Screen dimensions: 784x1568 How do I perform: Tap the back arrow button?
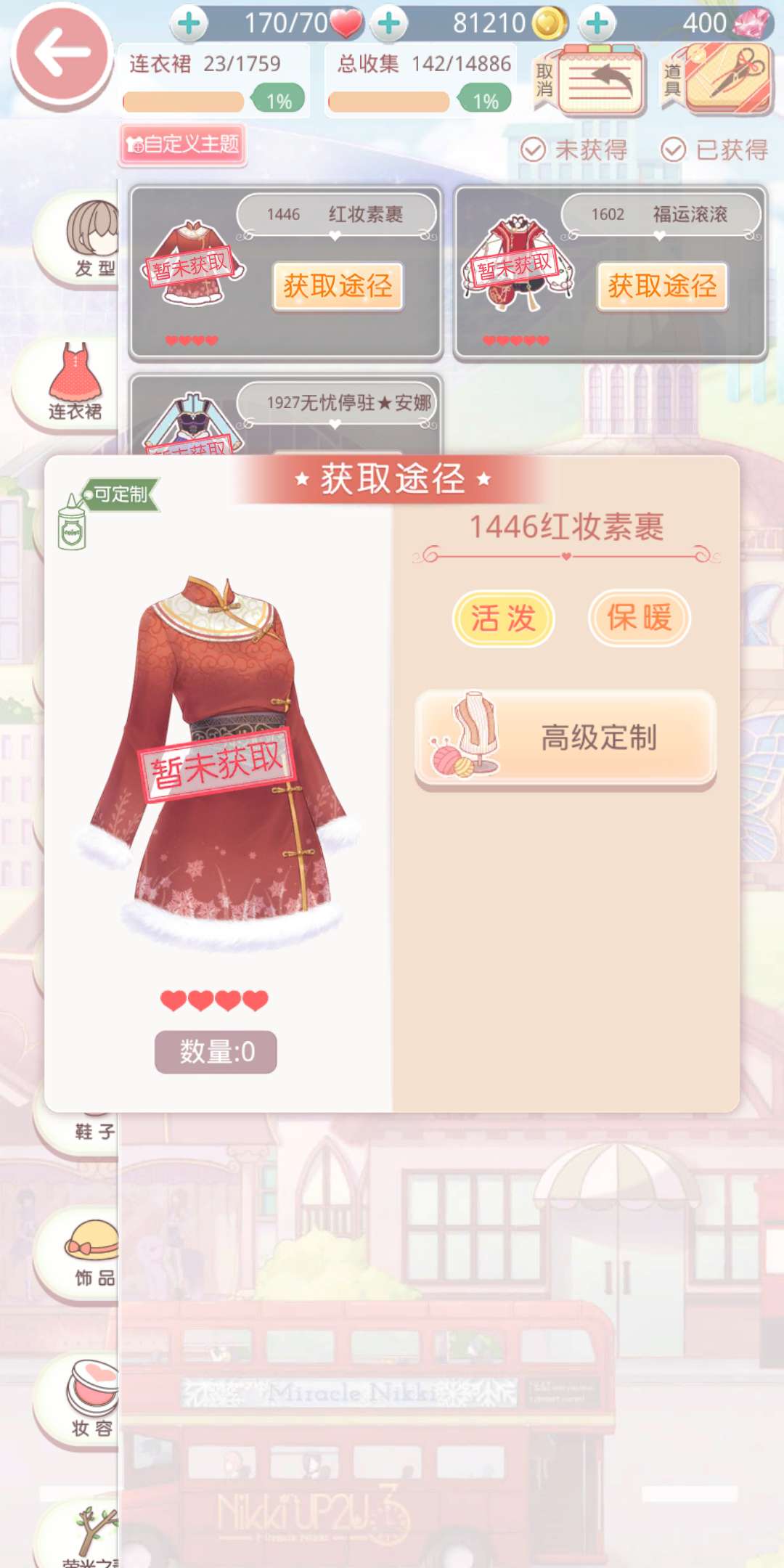(x=62, y=54)
